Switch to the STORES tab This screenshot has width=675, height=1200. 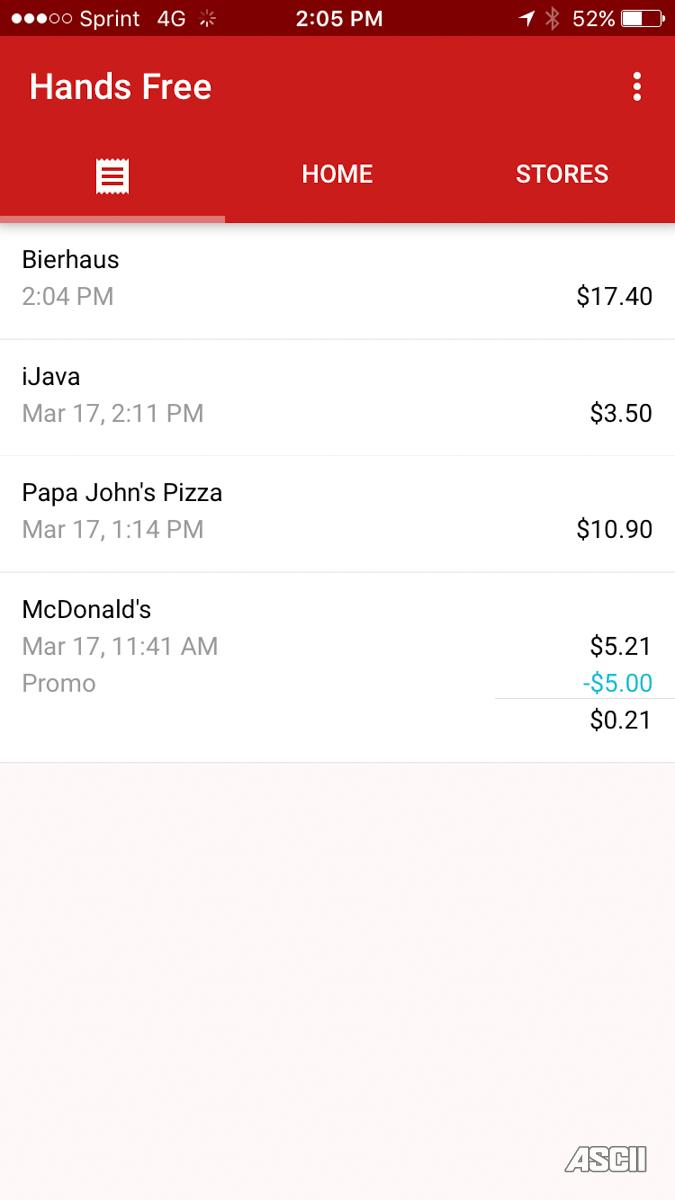561,174
